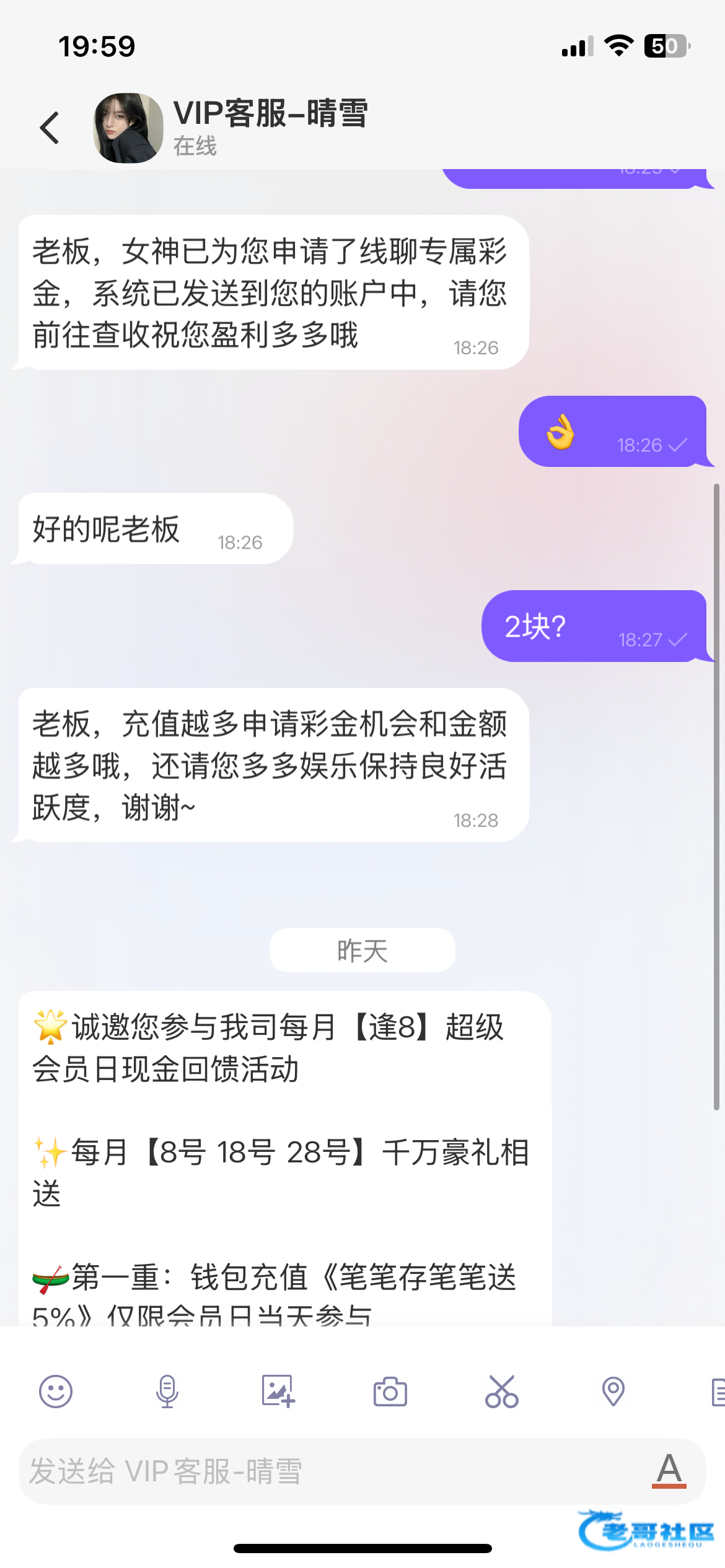Open the emoji picker

[x=56, y=1392]
